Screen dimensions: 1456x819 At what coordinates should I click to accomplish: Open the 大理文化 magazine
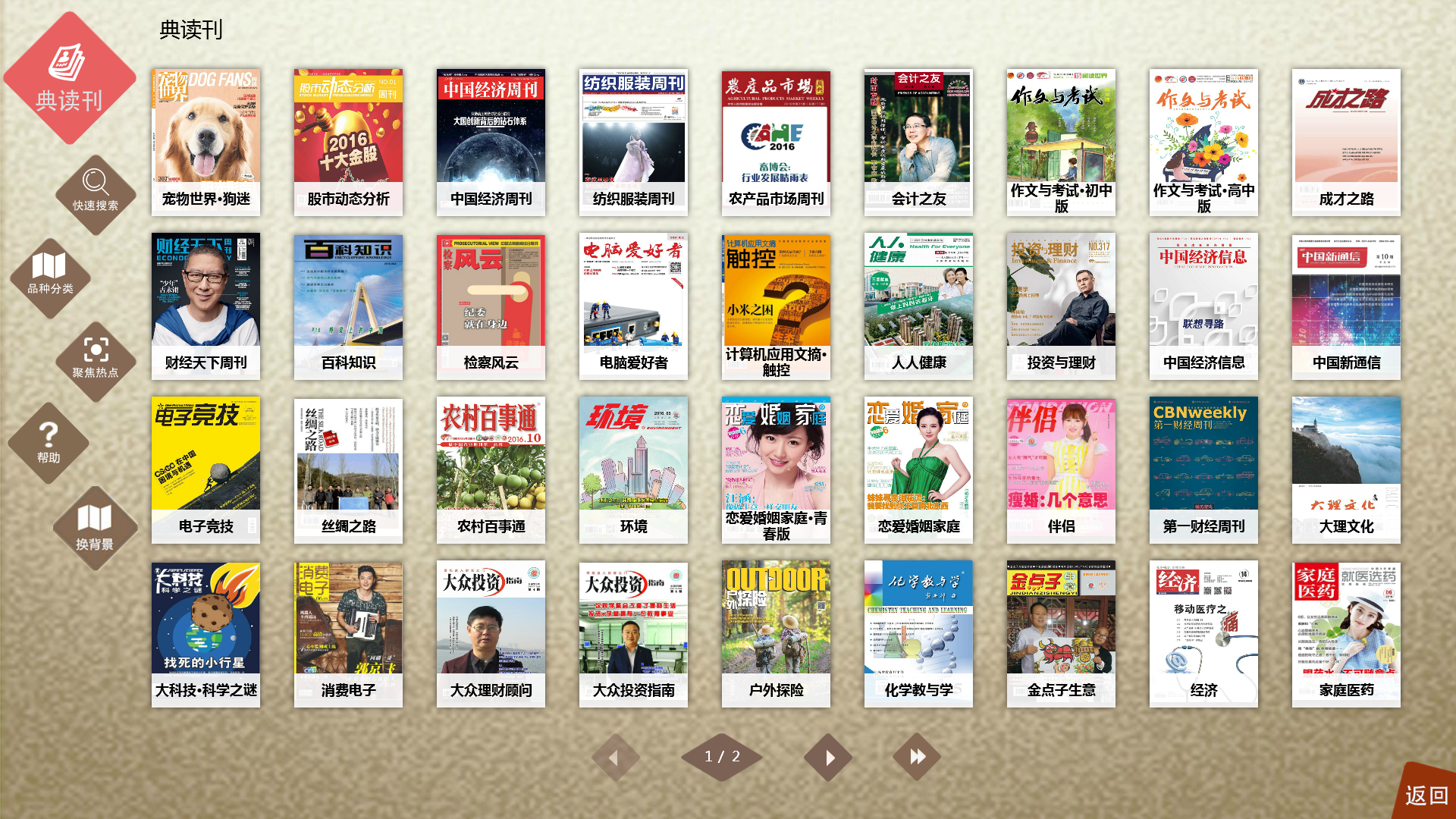1346,469
